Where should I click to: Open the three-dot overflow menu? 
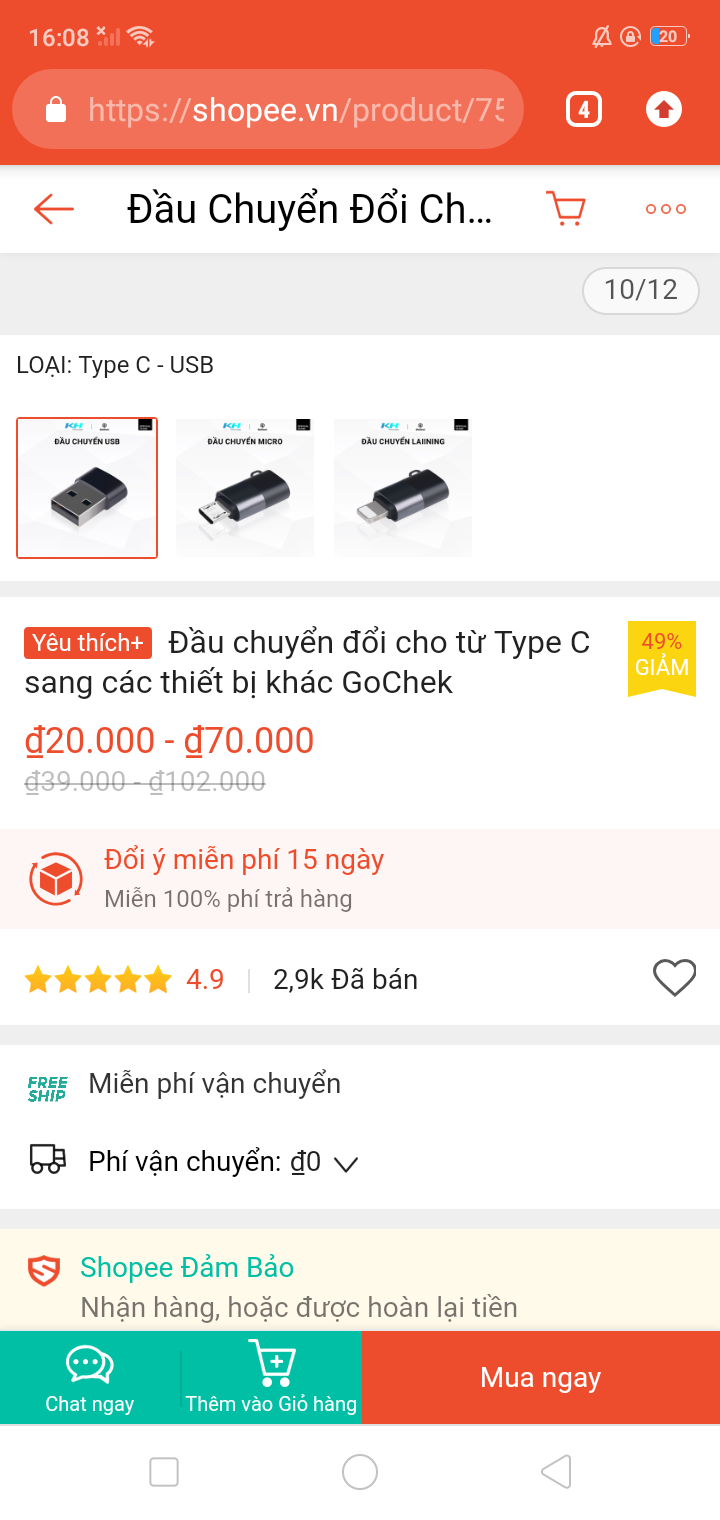coord(665,209)
